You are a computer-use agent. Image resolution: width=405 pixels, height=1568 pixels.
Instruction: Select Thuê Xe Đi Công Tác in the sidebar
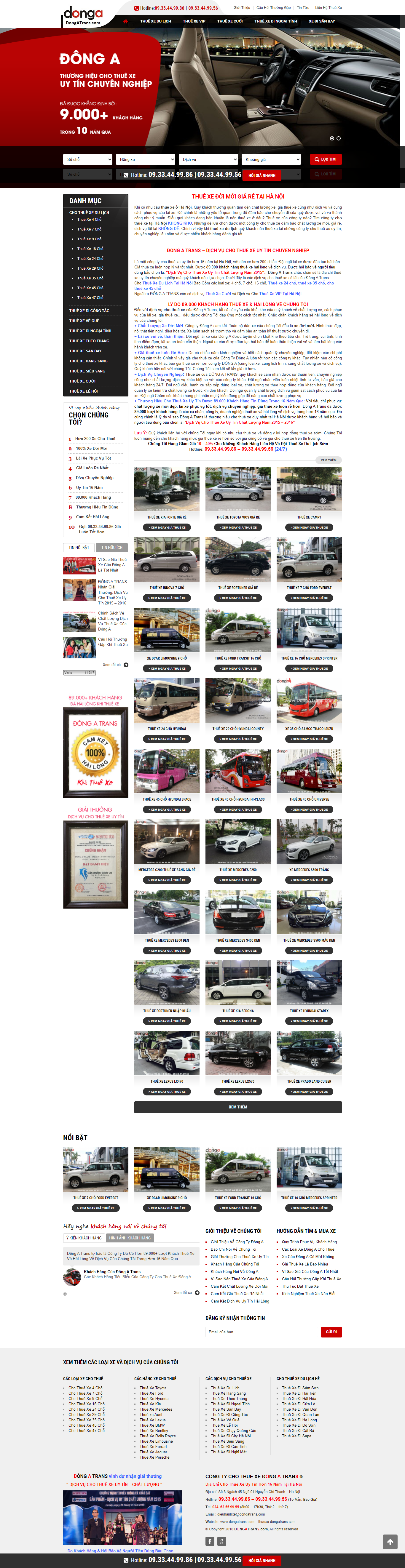(x=90, y=311)
